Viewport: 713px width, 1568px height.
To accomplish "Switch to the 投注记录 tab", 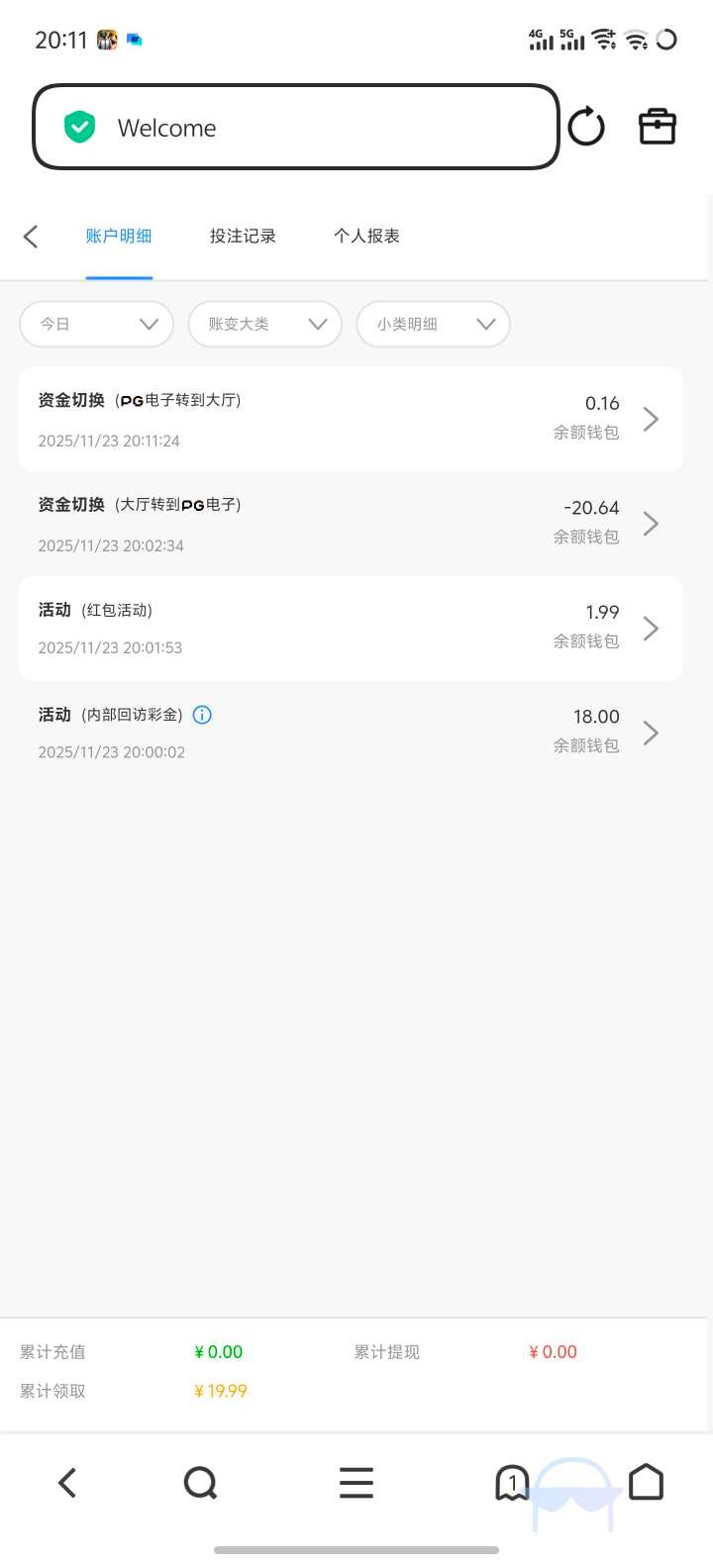I will (243, 236).
